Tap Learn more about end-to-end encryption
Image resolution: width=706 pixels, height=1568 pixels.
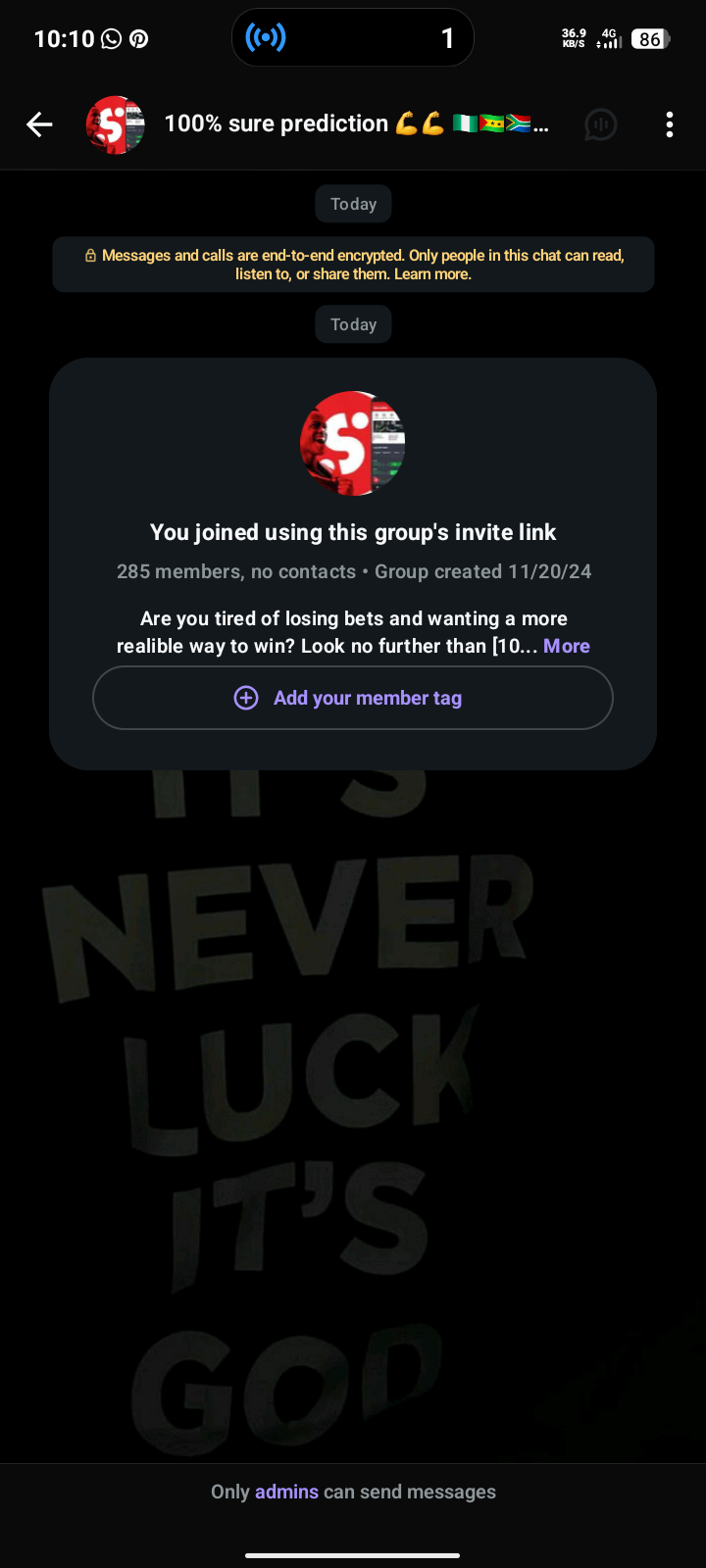432,274
